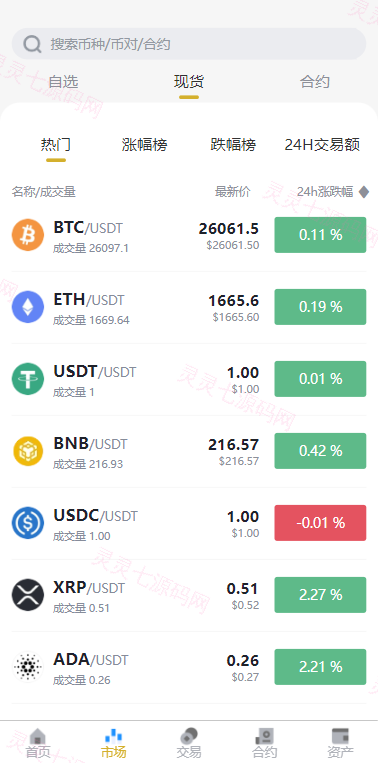Select the 热门 sub-tab

point(56,145)
